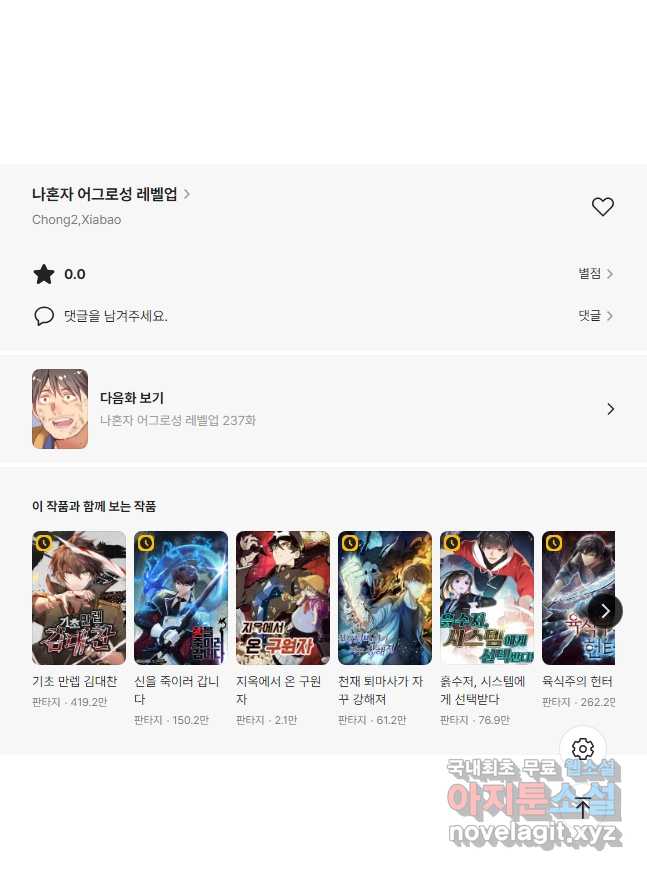Open 신을 죽이러 갑니다 webtoon
The image size is (647, 871).
click(181, 598)
